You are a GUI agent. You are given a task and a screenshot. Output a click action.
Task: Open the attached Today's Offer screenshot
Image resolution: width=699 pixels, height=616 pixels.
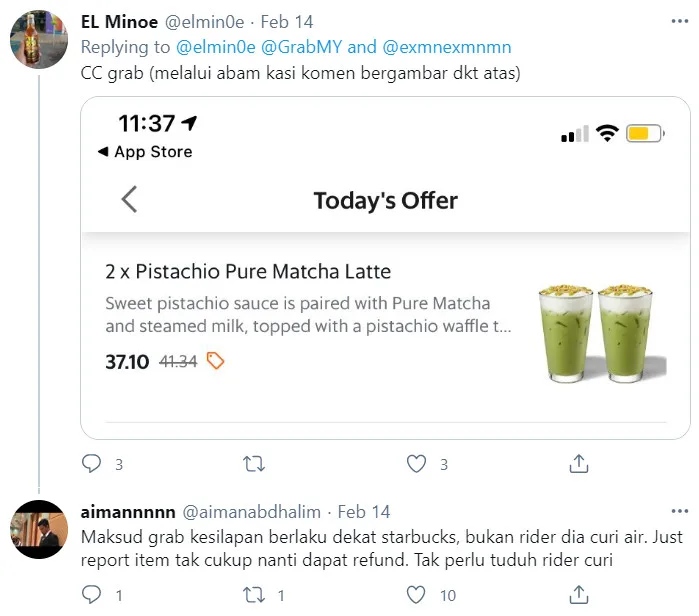[385, 267]
